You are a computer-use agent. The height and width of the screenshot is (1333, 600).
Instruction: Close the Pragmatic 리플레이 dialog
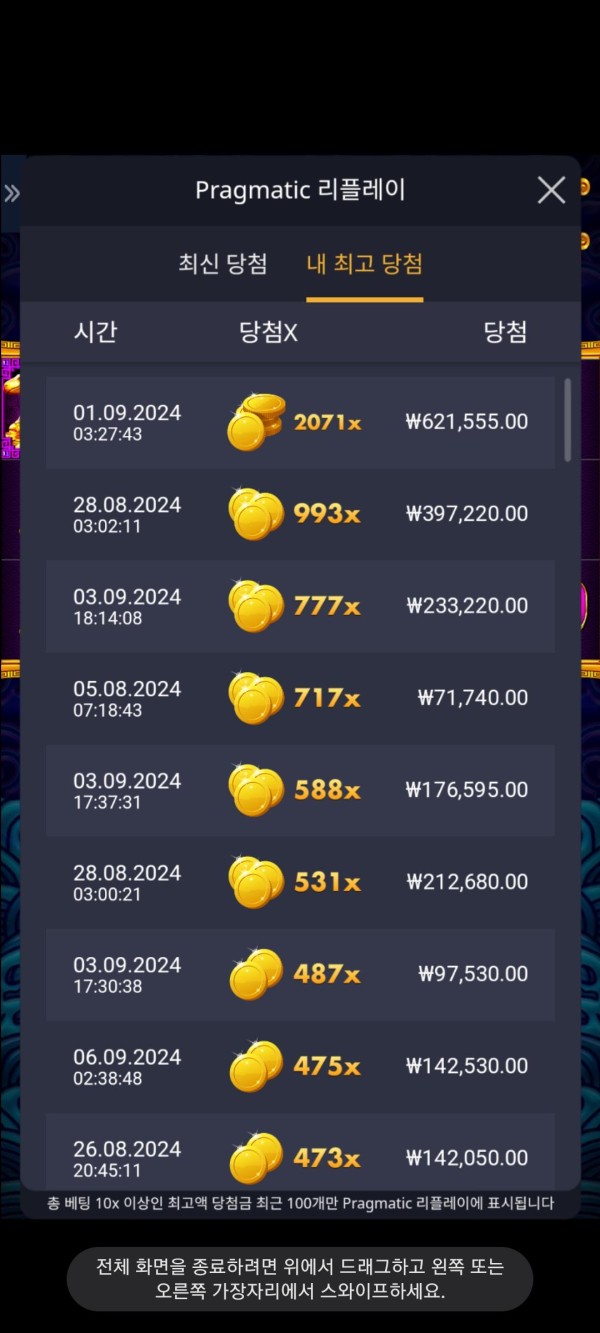click(551, 190)
